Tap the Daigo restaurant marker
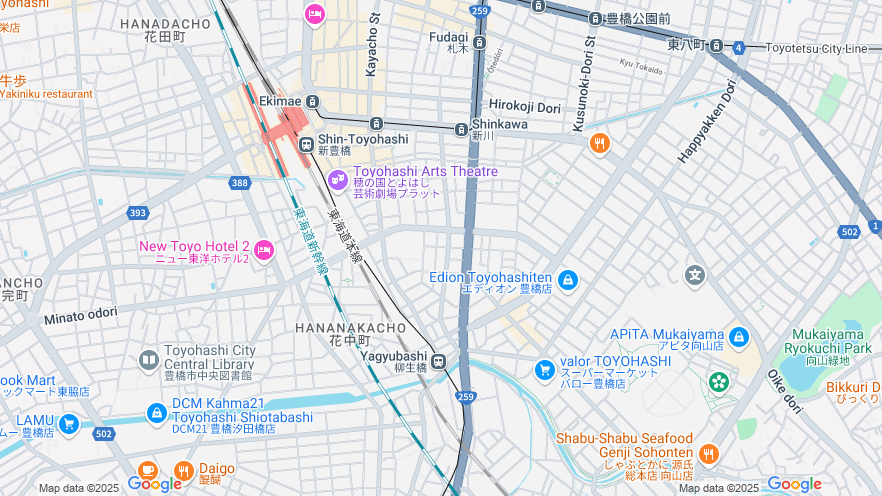Viewport: 882px width, 496px height. [x=184, y=469]
